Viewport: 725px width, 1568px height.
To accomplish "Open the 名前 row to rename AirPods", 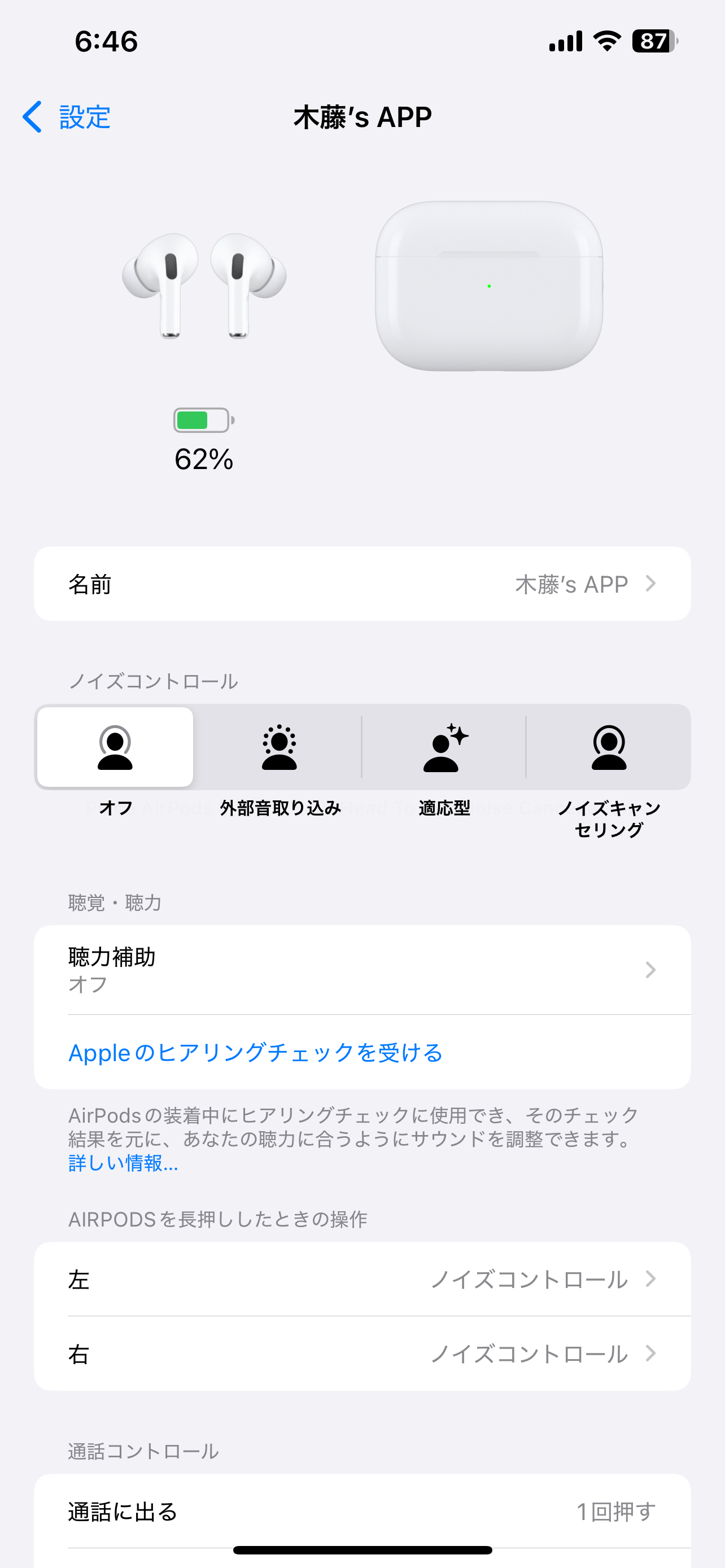I will (362, 584).
